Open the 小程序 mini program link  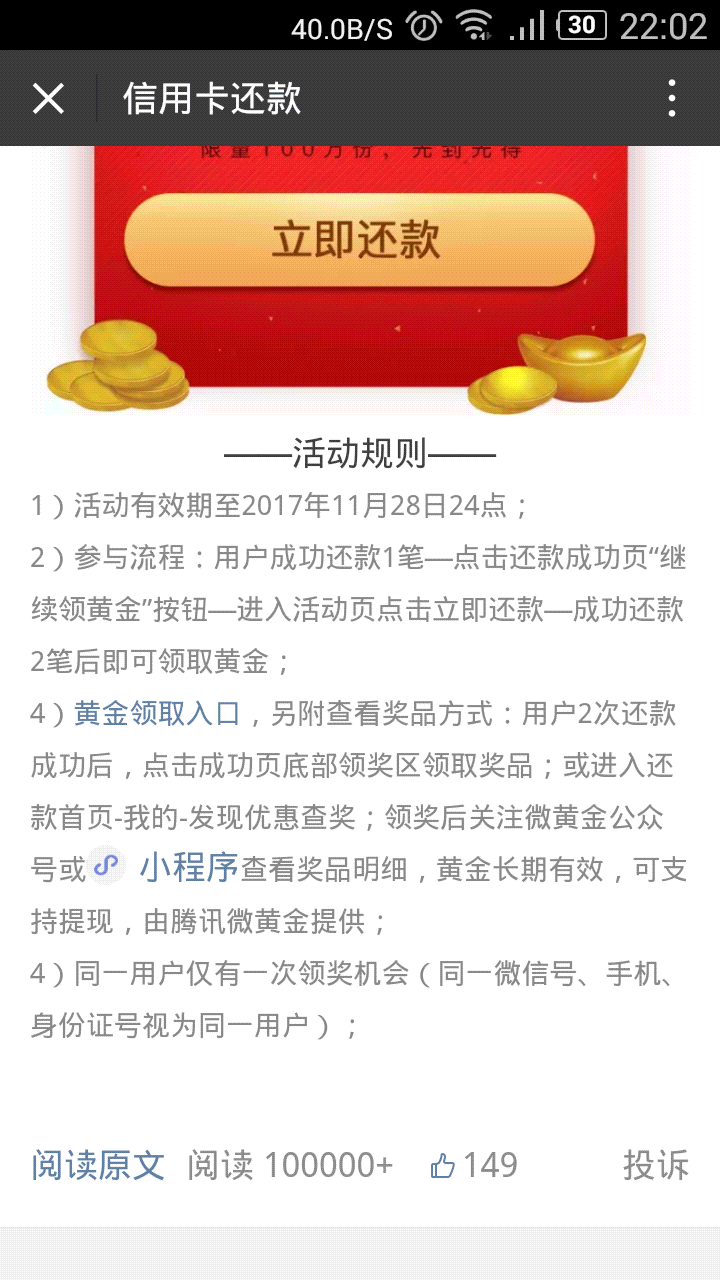tap(165, 867)
